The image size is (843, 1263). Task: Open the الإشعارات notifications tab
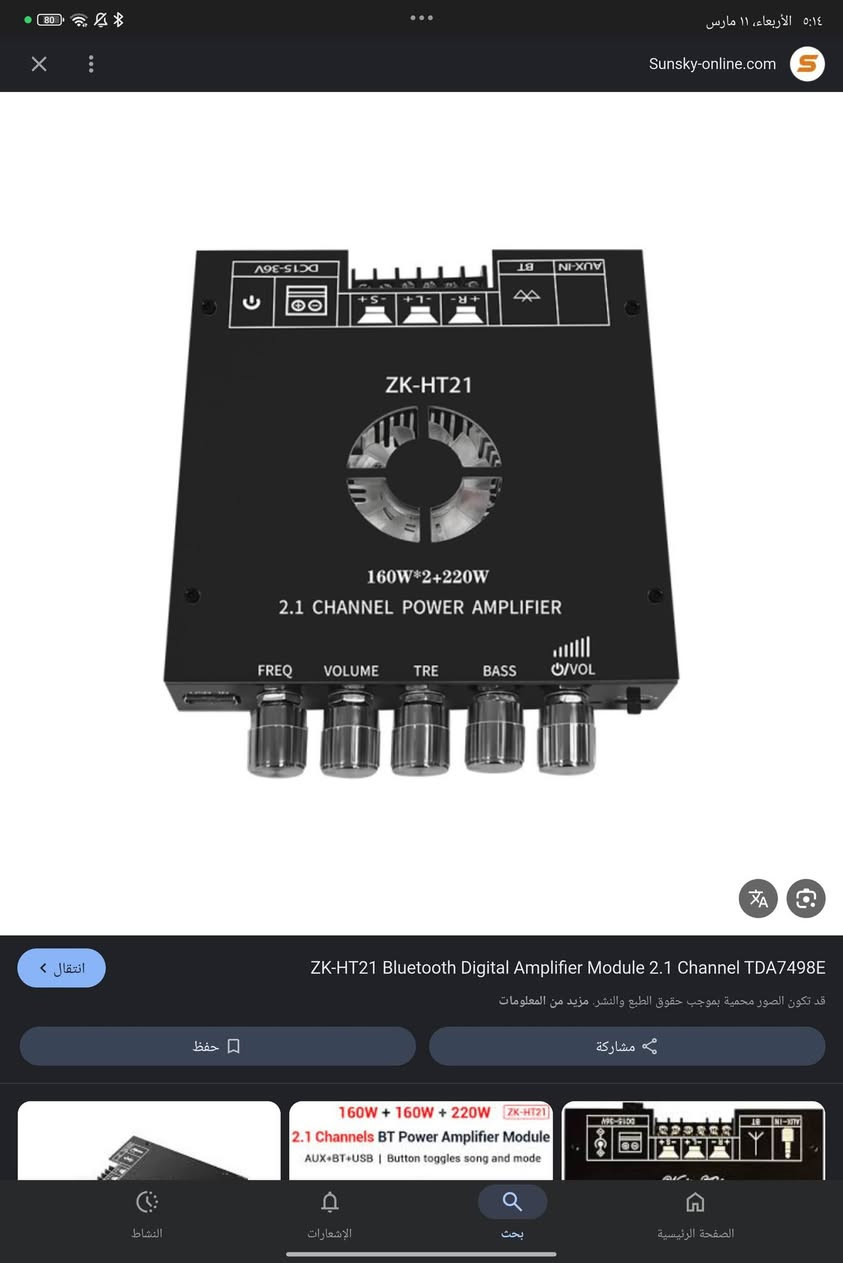click(x=329, y=1214)
